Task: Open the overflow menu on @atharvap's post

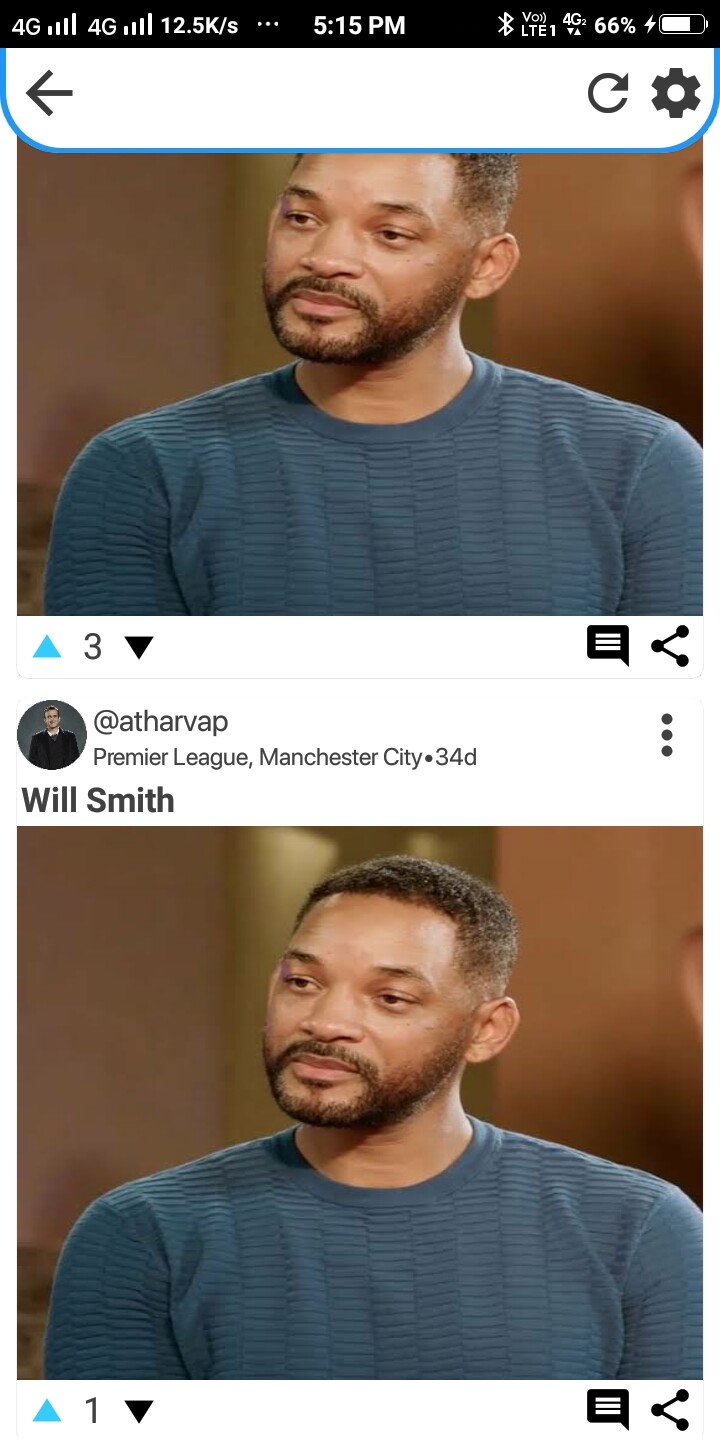Action: 667,735
